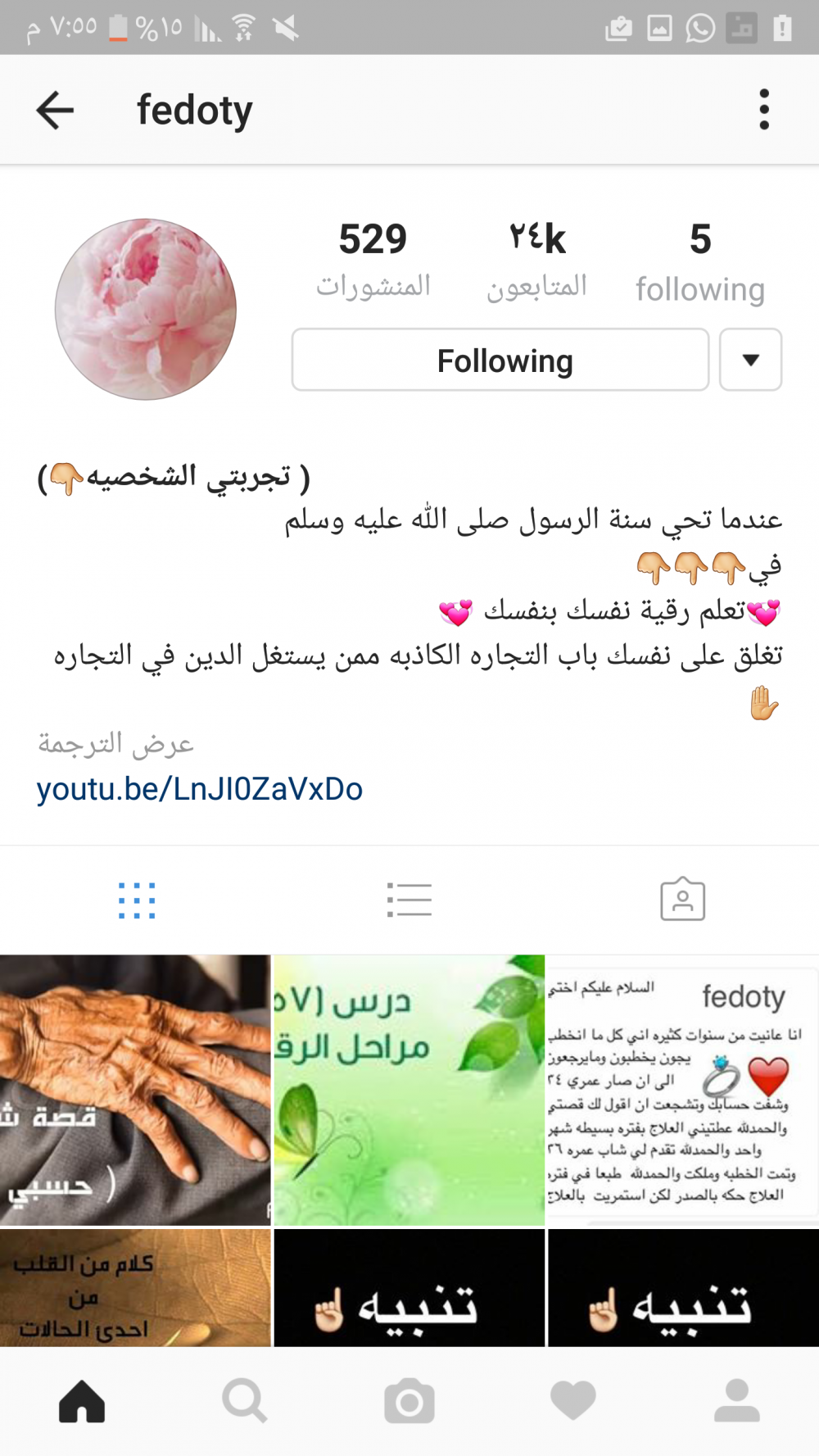Go to the home feed
Image resolution: width=819 pixels, height=1456 pixels.
[82, 1401]
